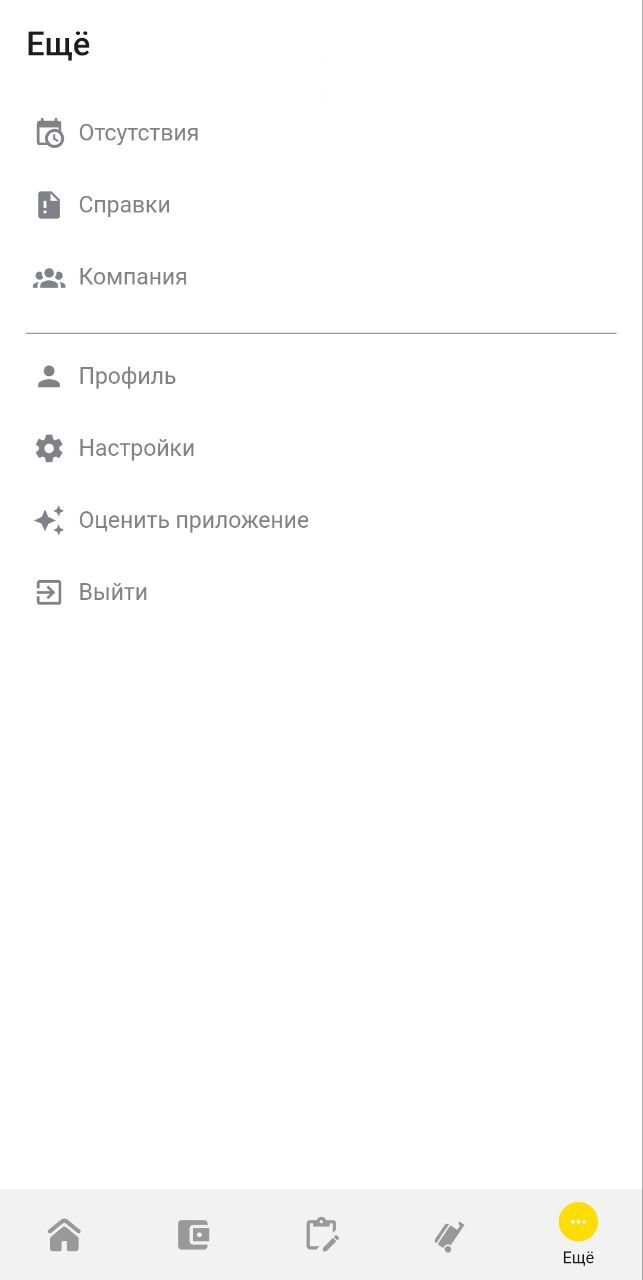Switch to the luggage travel tab

point(450,1235)
